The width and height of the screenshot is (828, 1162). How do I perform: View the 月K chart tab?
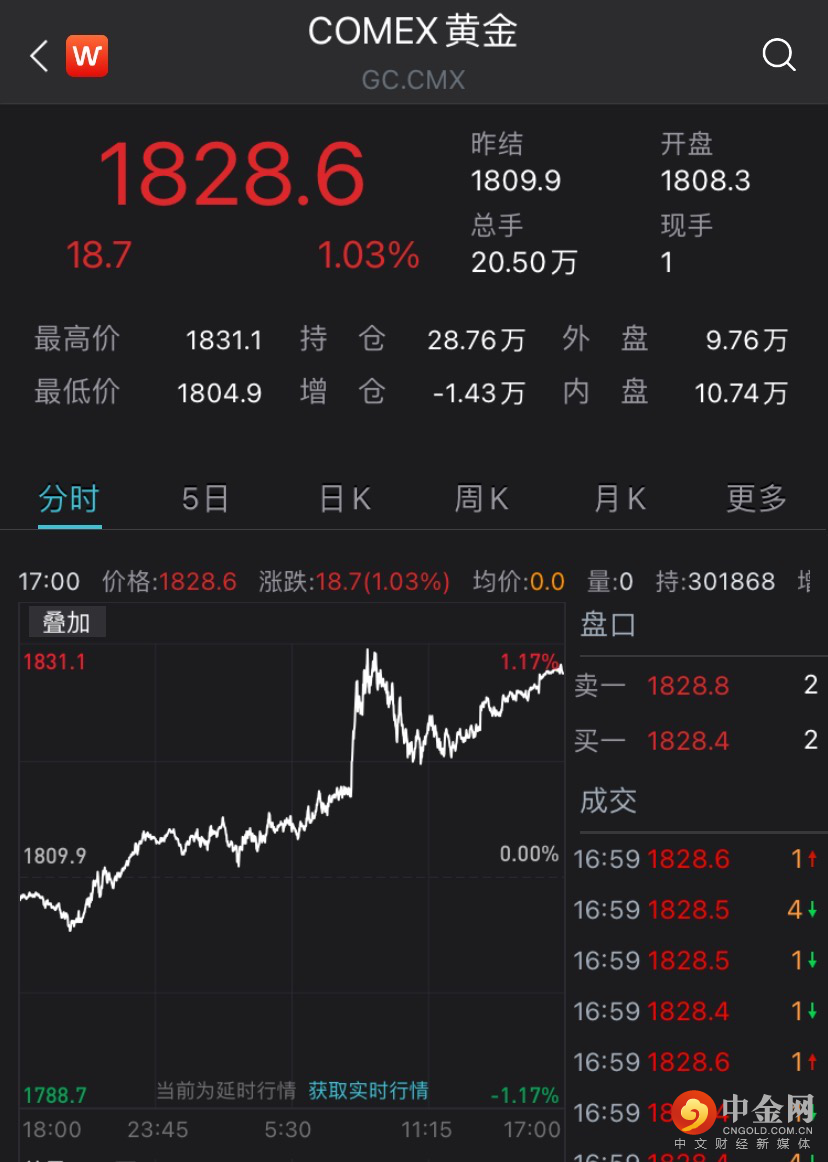[x=619, y=498]
